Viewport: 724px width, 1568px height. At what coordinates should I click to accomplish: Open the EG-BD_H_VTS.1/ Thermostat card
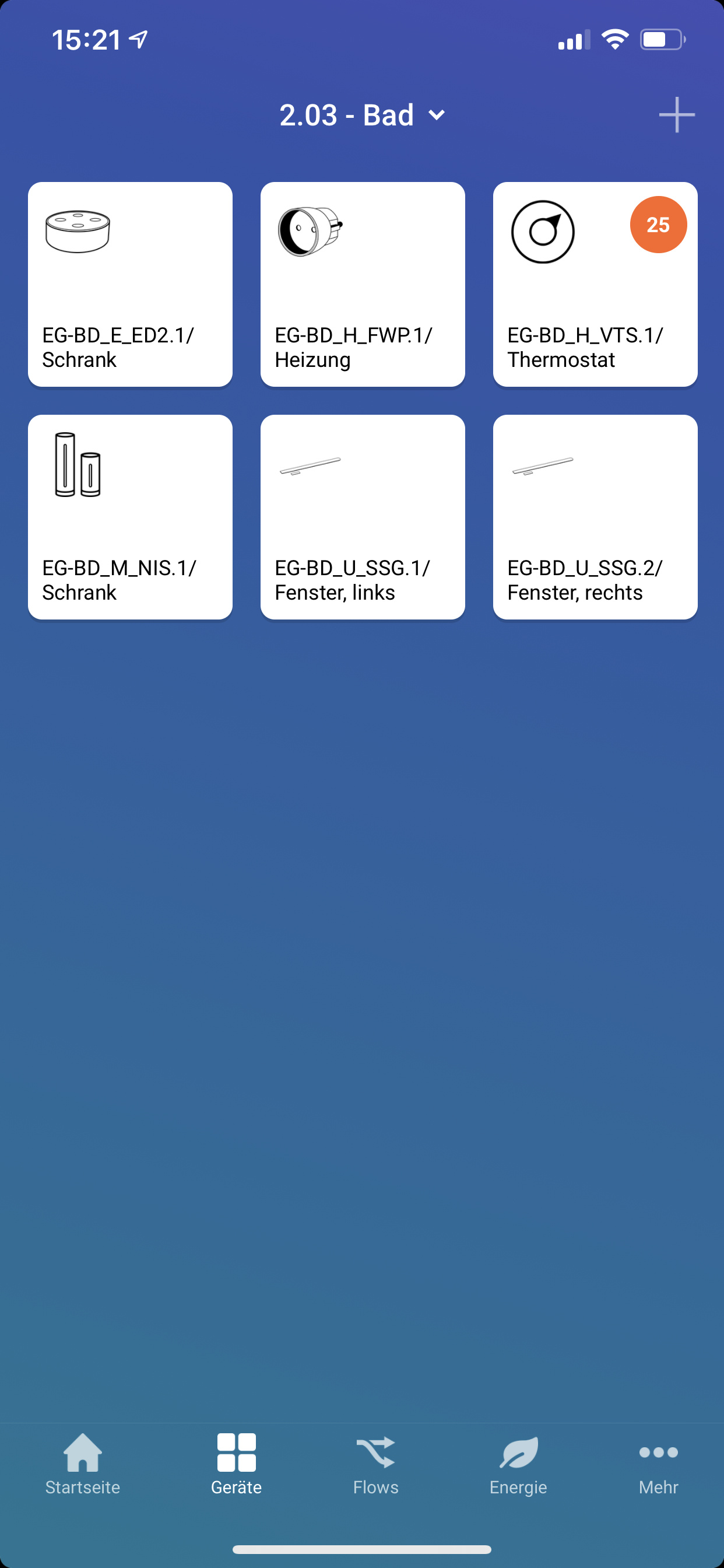(595, 284)
